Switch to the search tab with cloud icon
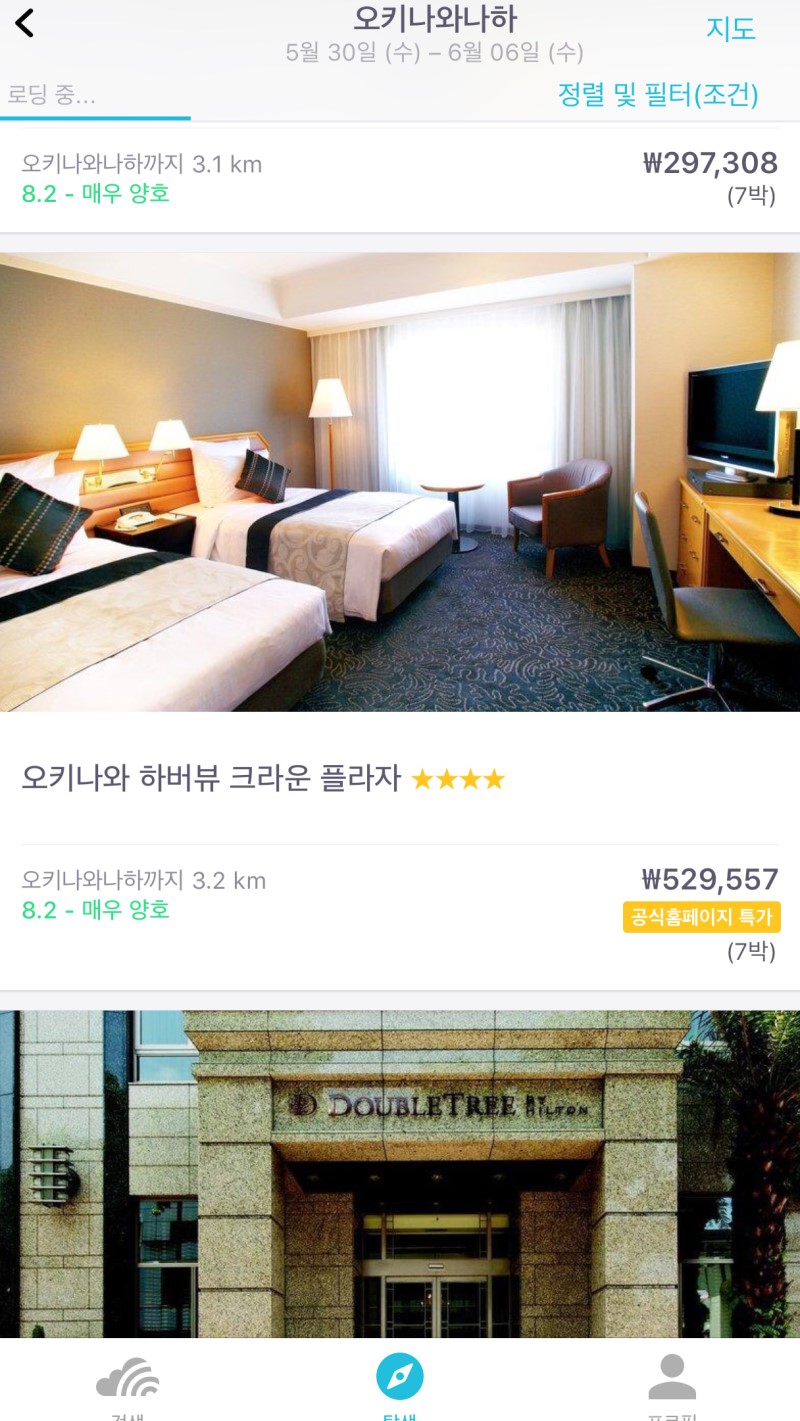Image resolution: width=800 pixels, height=1421 pixels. pyautogui.click(x=128, y=1385)
